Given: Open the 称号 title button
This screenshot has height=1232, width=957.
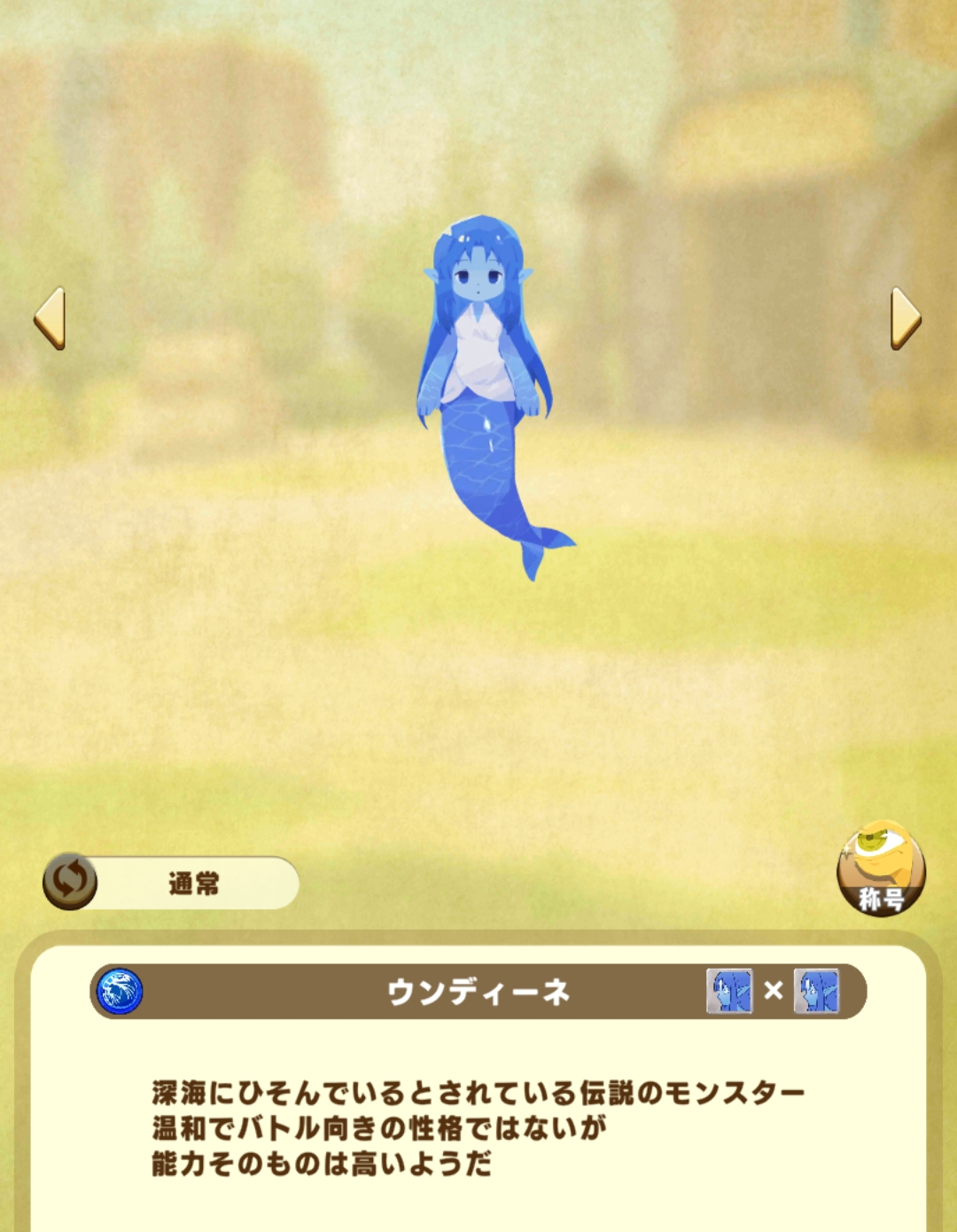Looking at the screenshot, I should [x=881, y=869].
